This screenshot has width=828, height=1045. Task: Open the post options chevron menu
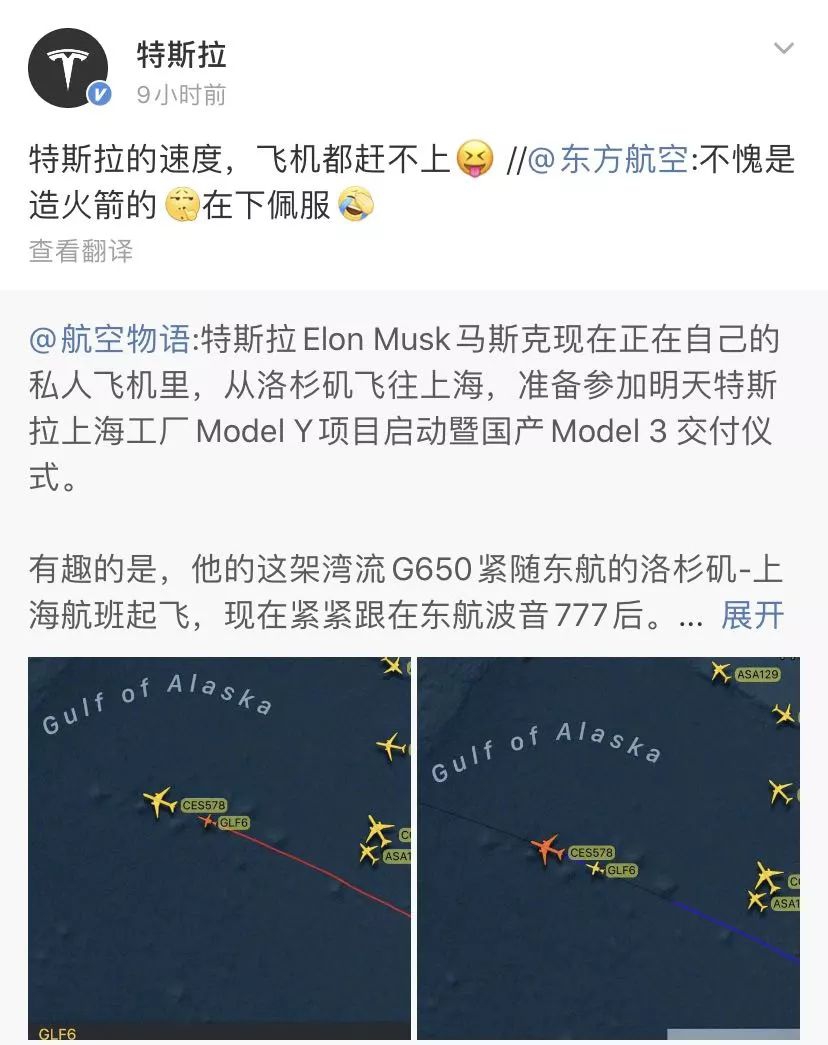(x=784, y=48)
